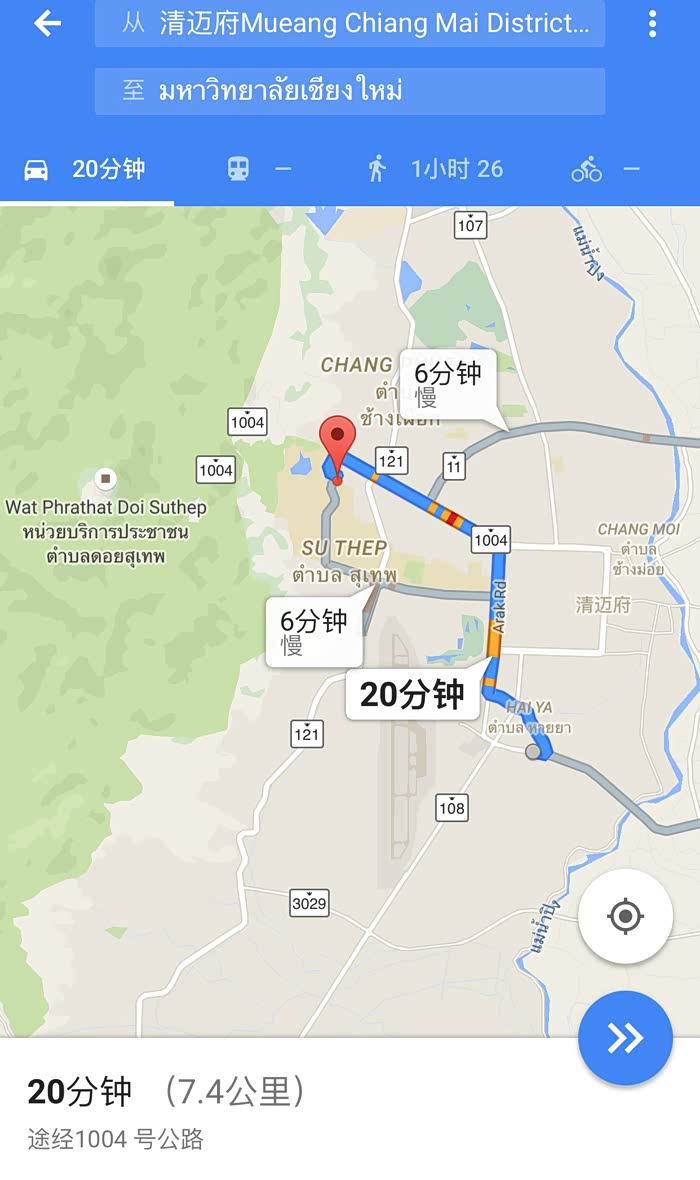Screen dimensions: 700x1180
Task: Center map on my location
Action: tap(625, 915)
